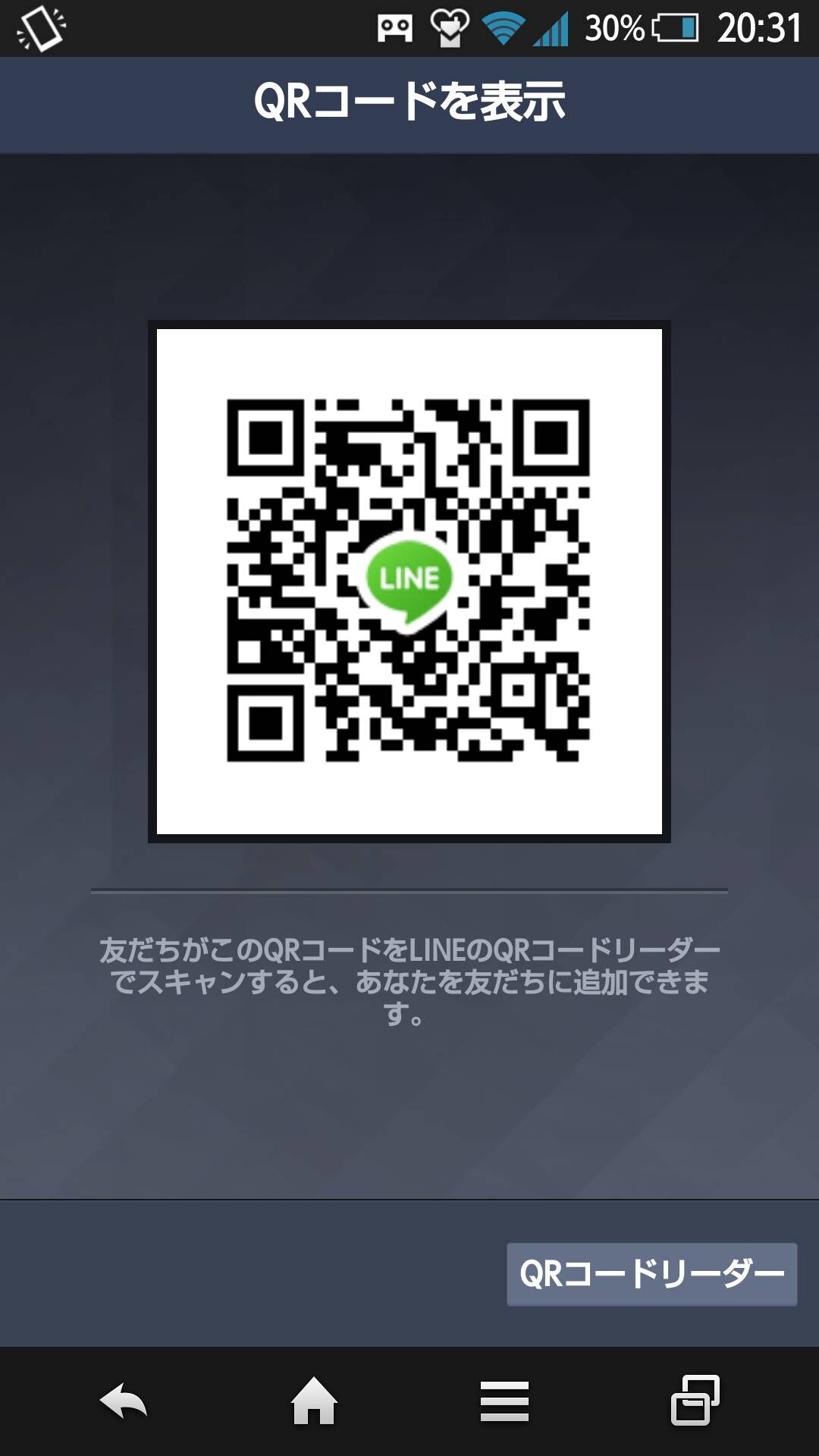819x1456 pixels.
Task: Go back with the system back arrow
Action: (124, 1401)
